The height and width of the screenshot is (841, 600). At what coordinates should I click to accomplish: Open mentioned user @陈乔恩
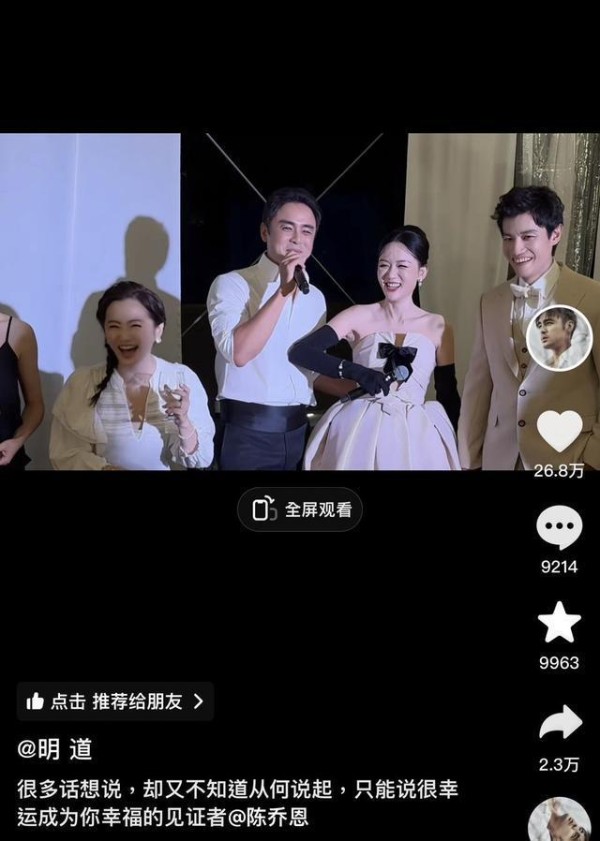pos(273,817)
